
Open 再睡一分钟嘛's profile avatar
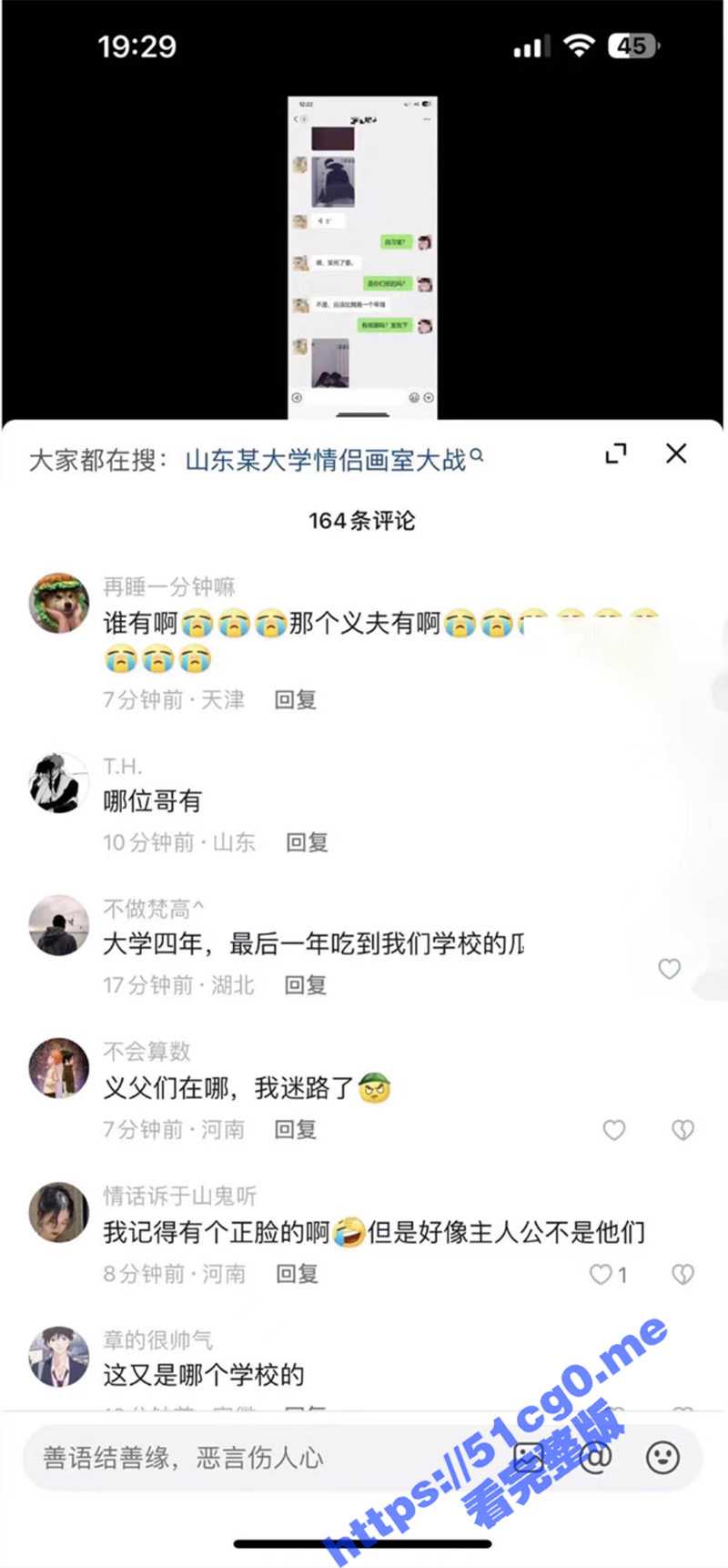pyautogui.click(x=59, y=603)
